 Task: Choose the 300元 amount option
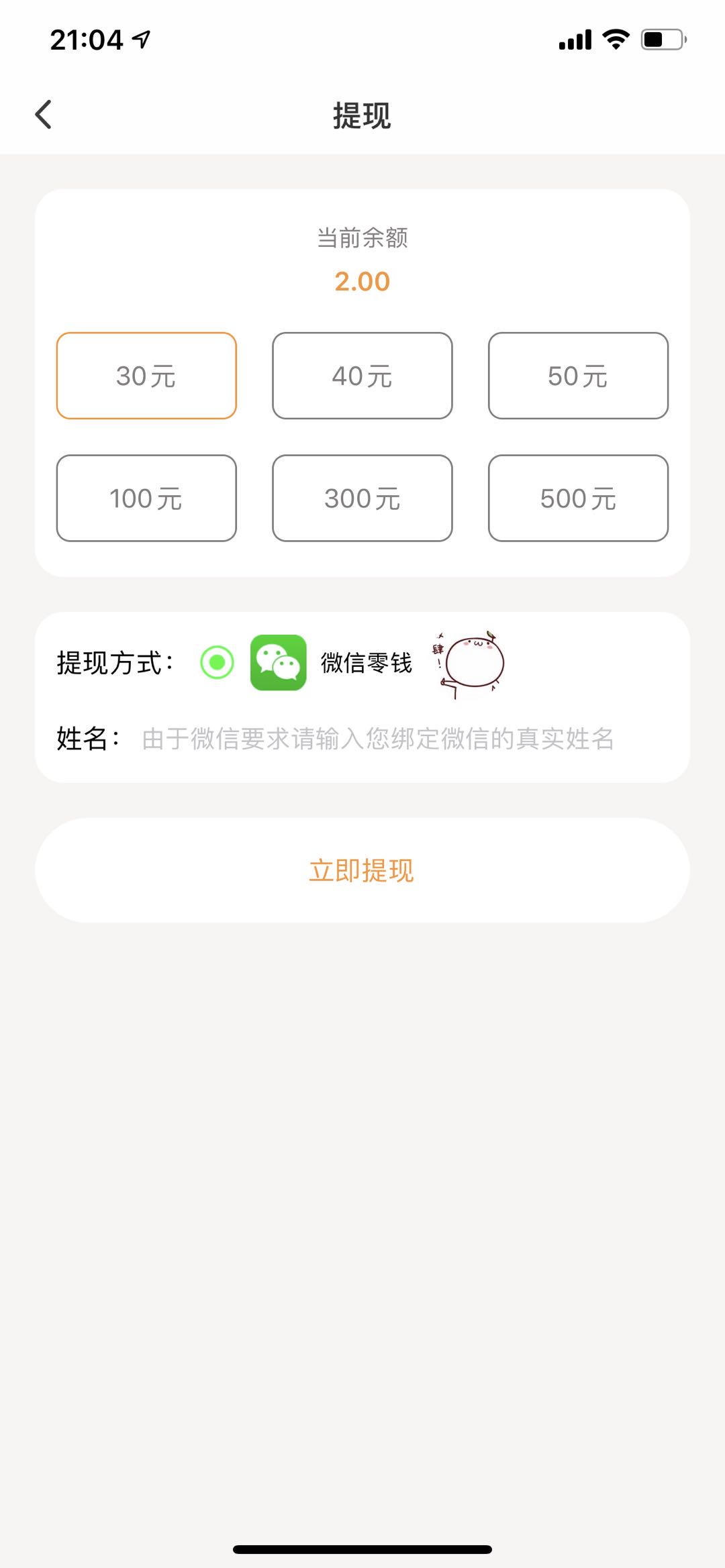[362, 498]
